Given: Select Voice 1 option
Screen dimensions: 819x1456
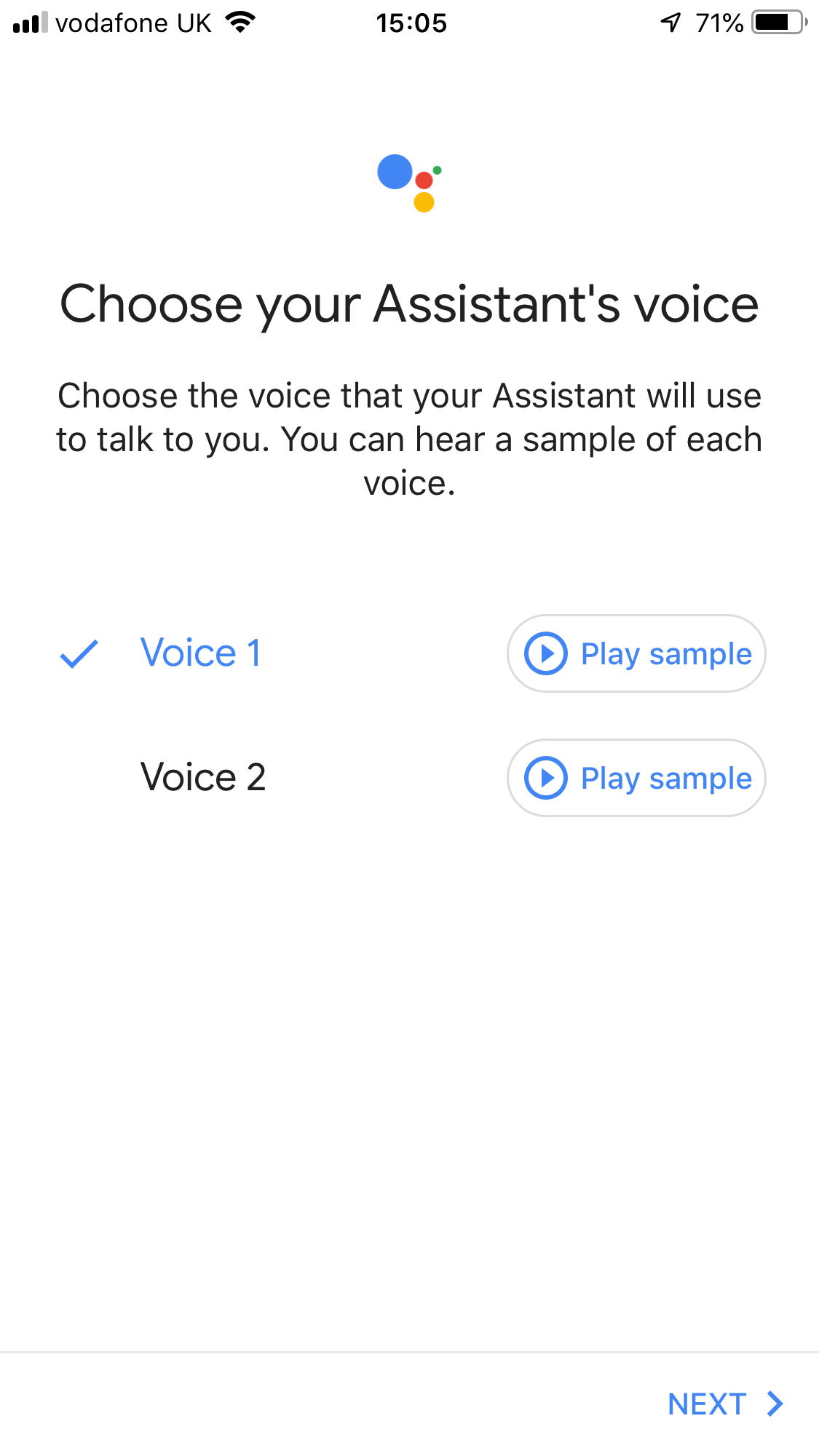Looking at the screenshot, I should [200, 653].
